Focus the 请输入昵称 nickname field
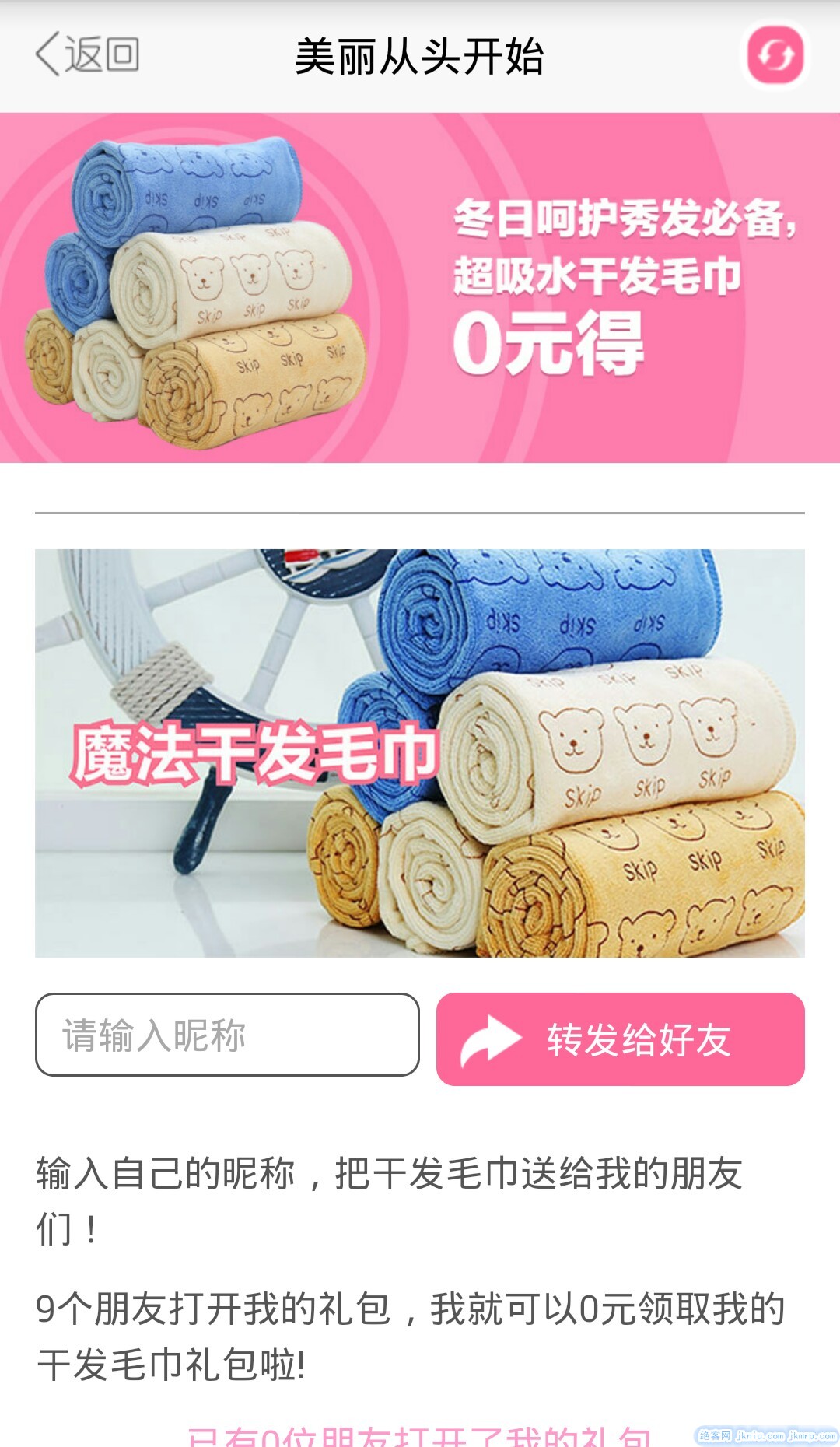 227,1035
